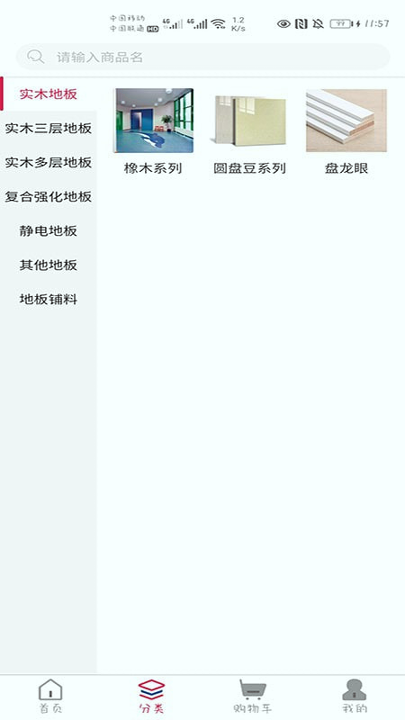This screenshot has width=405, height=720.
Task: Switch to the 实木三层地板 category
Action: [48, 128]
